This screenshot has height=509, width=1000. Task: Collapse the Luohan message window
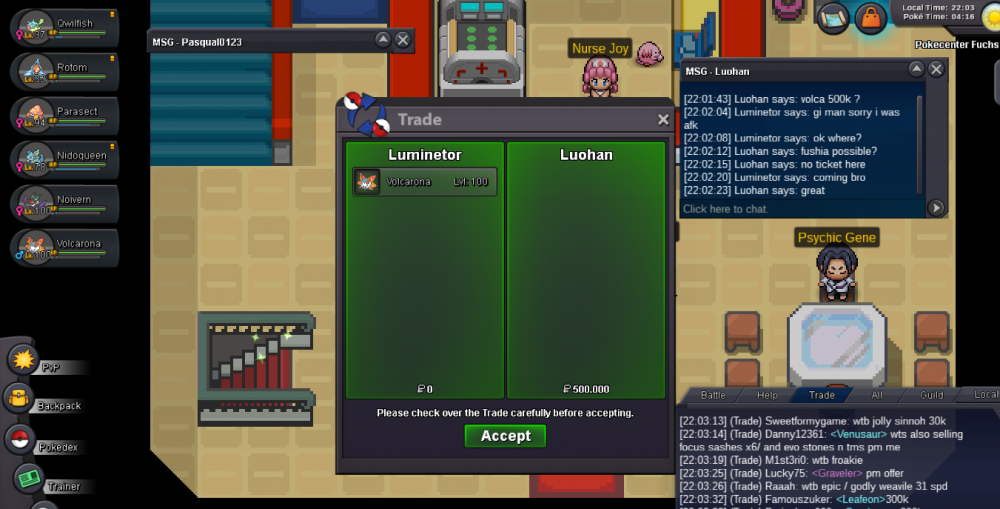coord(916,69)
